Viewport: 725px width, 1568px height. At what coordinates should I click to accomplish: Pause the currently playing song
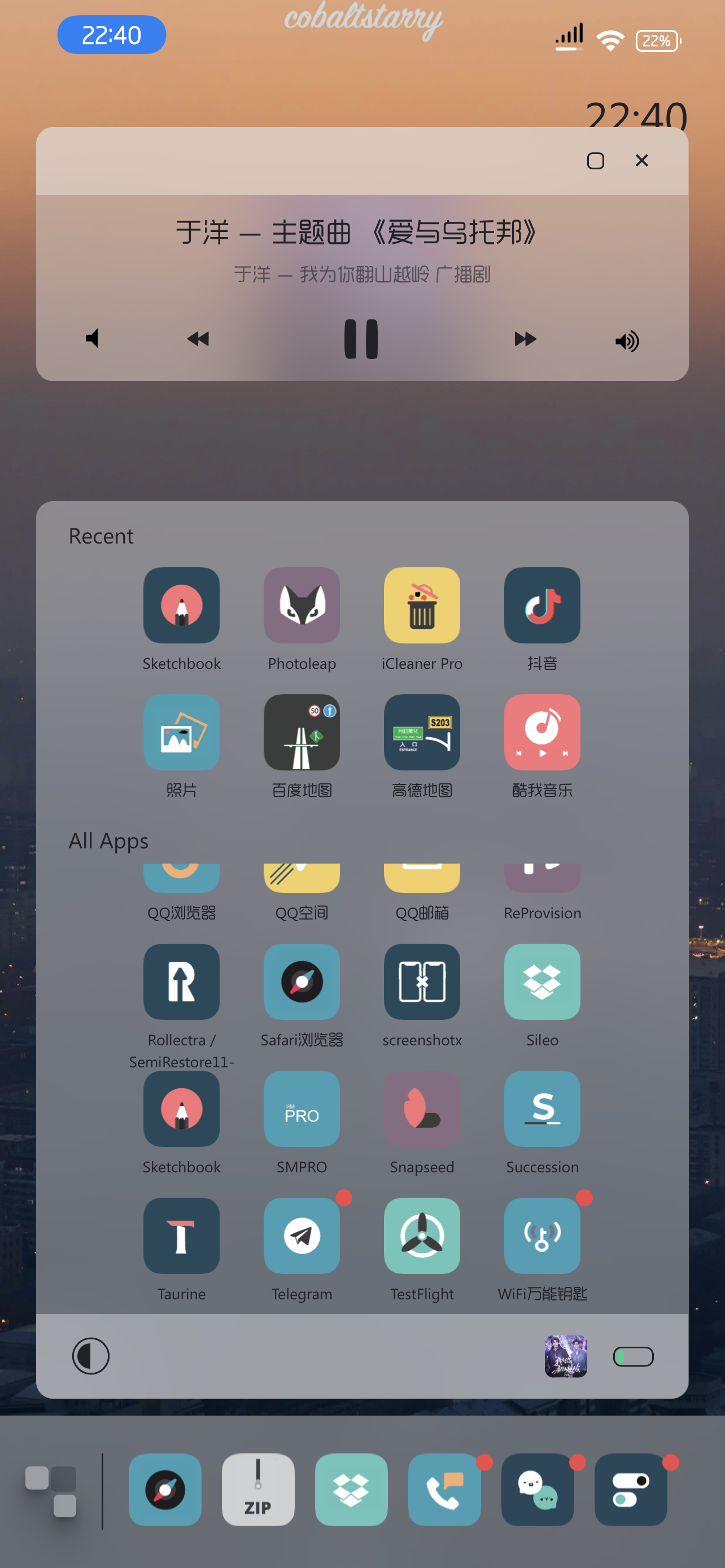[361, 339]
